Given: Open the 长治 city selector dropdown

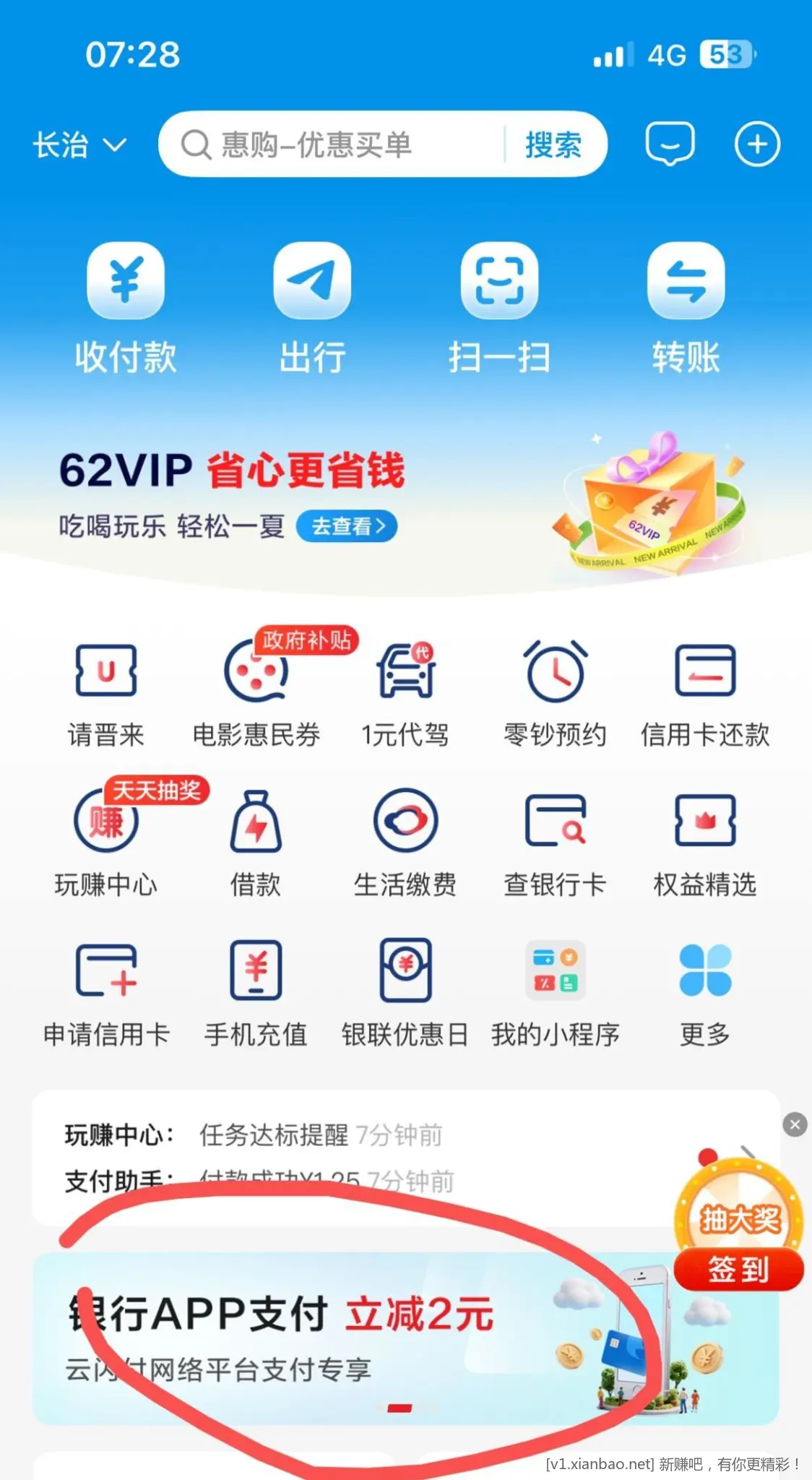Looking at the screenshot, I should 79,145.
